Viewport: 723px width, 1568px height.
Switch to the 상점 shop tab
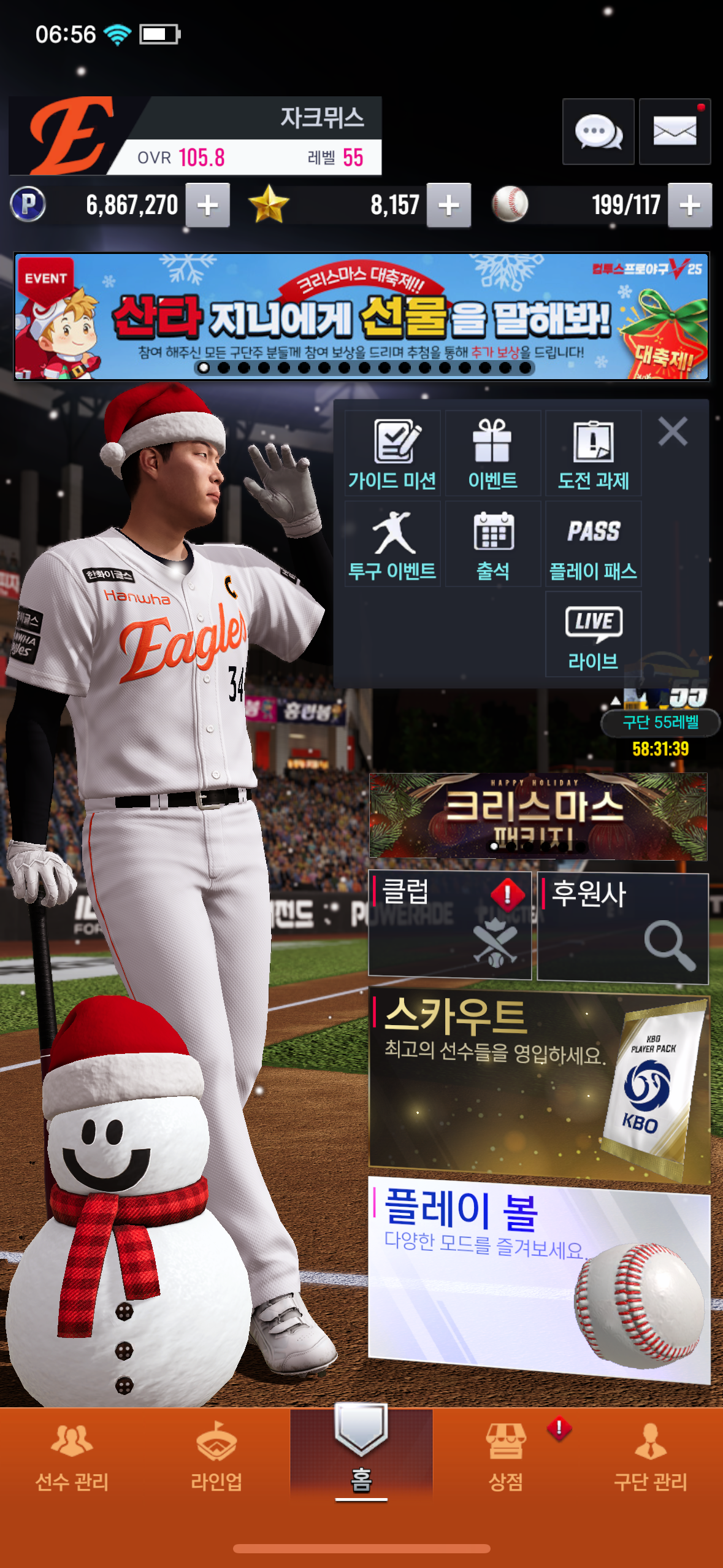pos(506,1457)
